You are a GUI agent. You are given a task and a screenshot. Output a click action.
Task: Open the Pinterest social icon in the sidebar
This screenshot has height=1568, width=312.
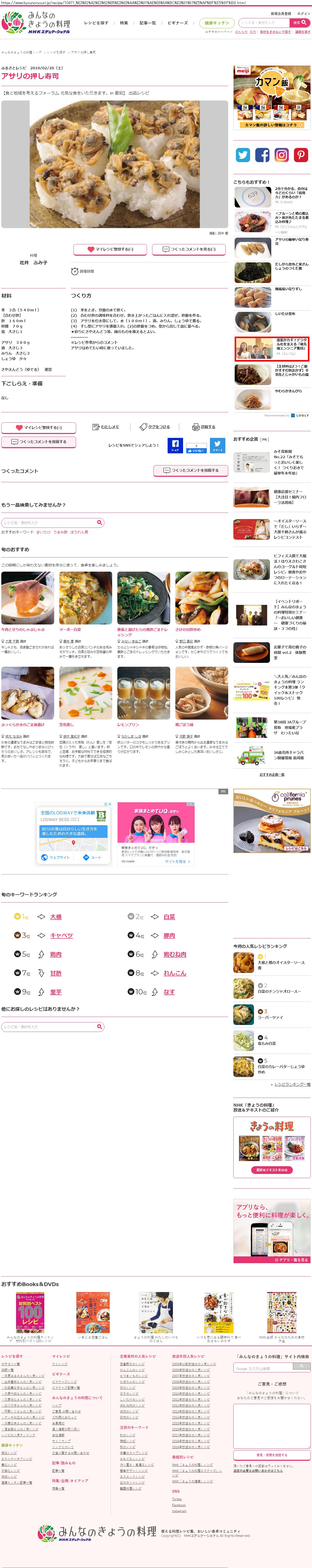[x=301, y=155]
